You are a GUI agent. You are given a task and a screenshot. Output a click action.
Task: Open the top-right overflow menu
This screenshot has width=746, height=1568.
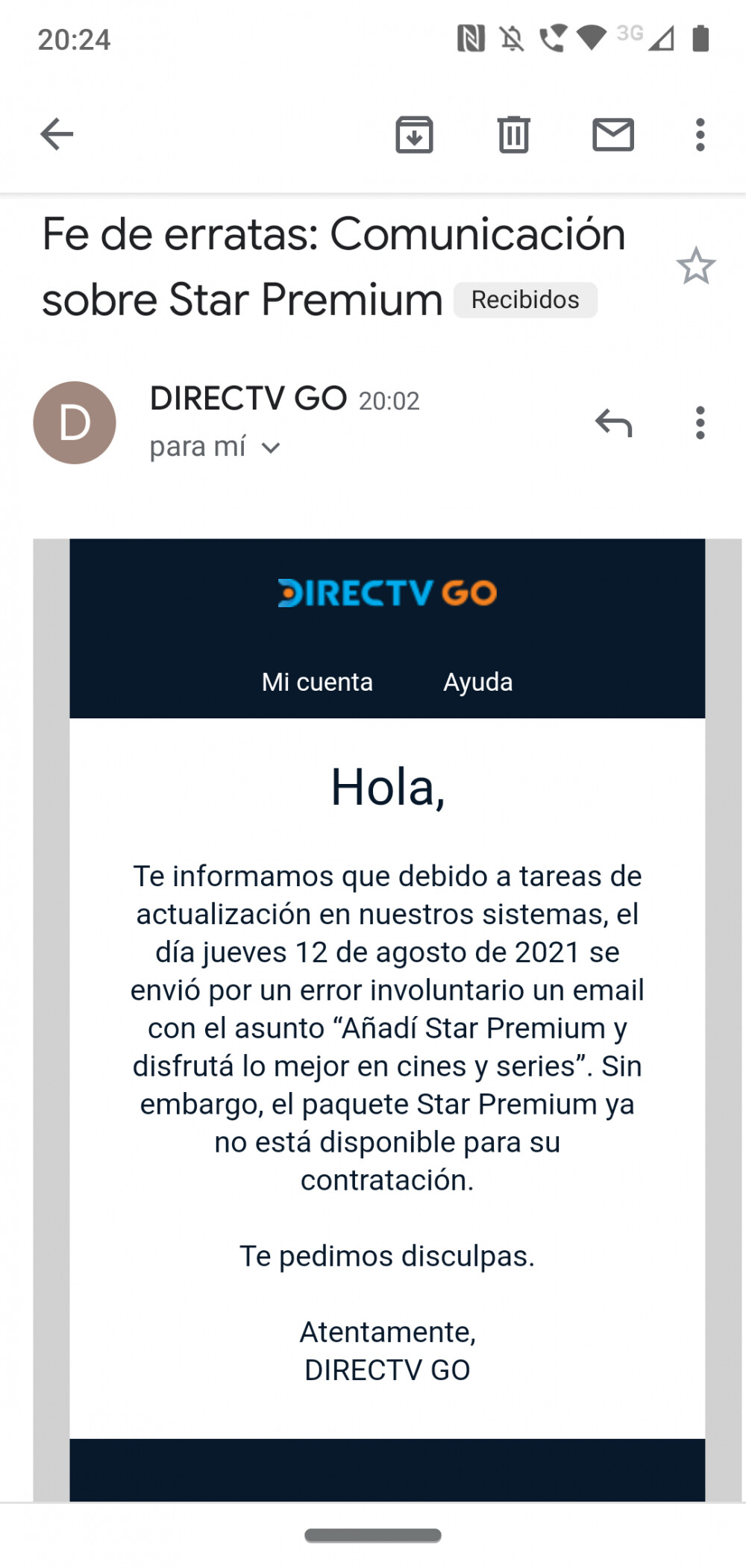coord(700,135)
